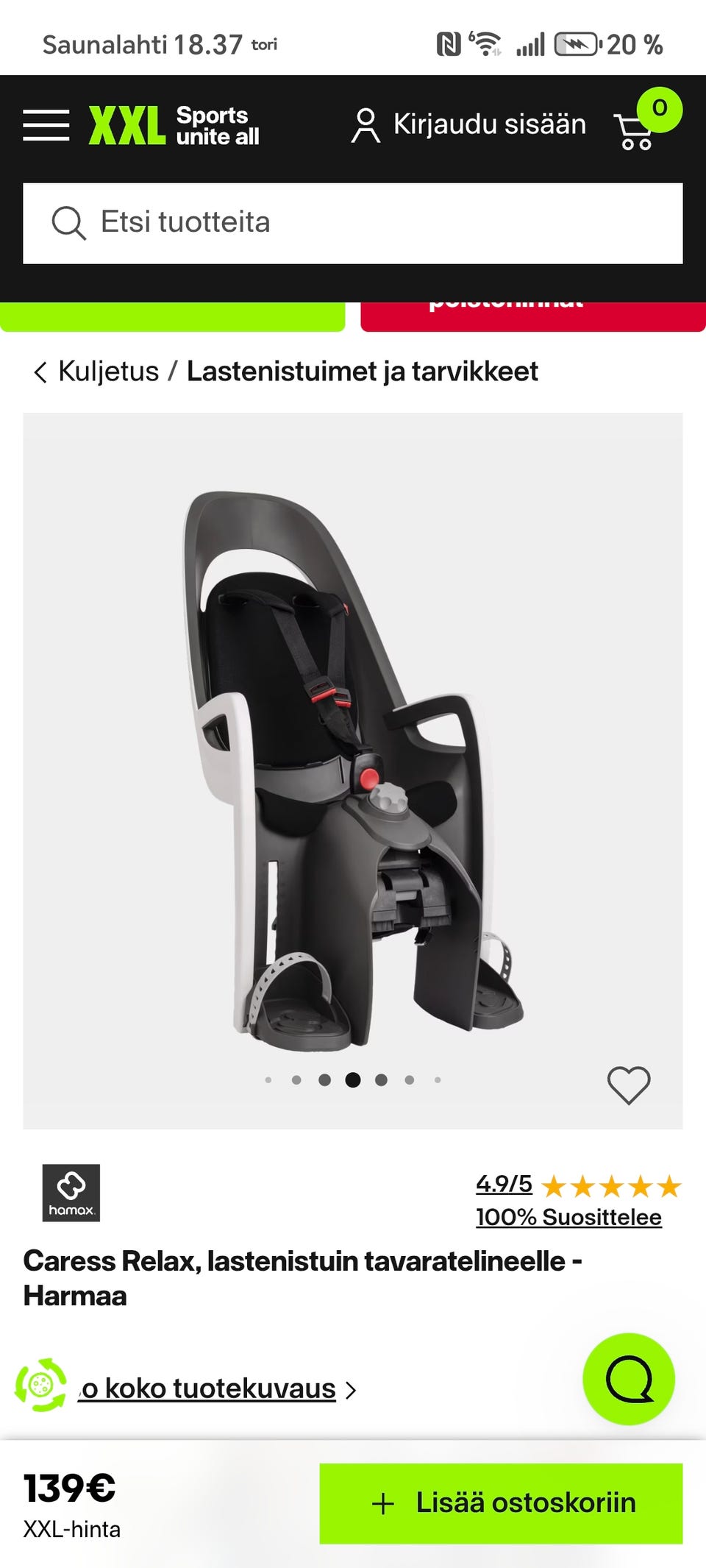
Task: Tap Kirjaudu sisään to log in
Action: (x=469, y=124)
